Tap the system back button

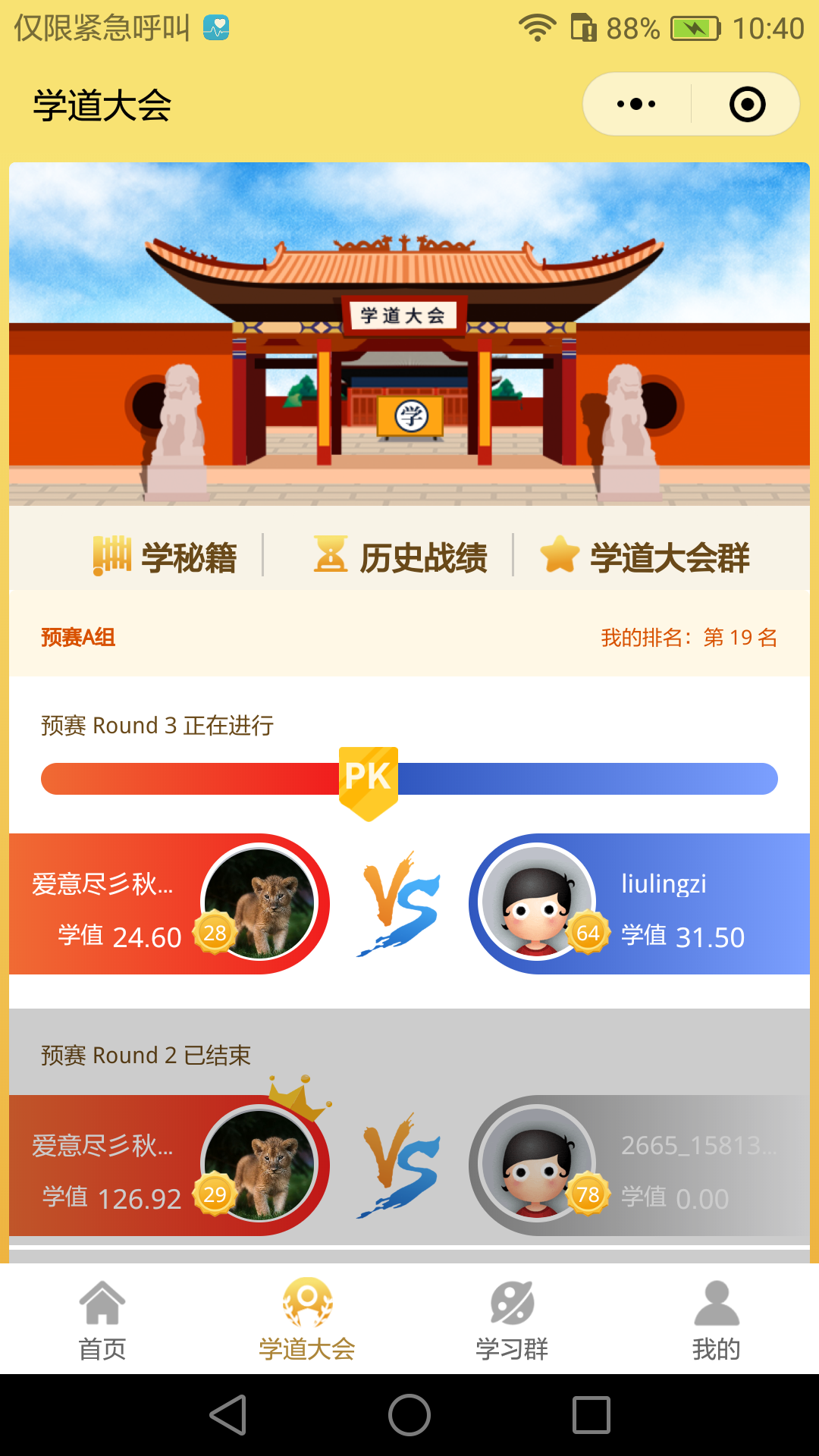click(x=227, y=1415)
